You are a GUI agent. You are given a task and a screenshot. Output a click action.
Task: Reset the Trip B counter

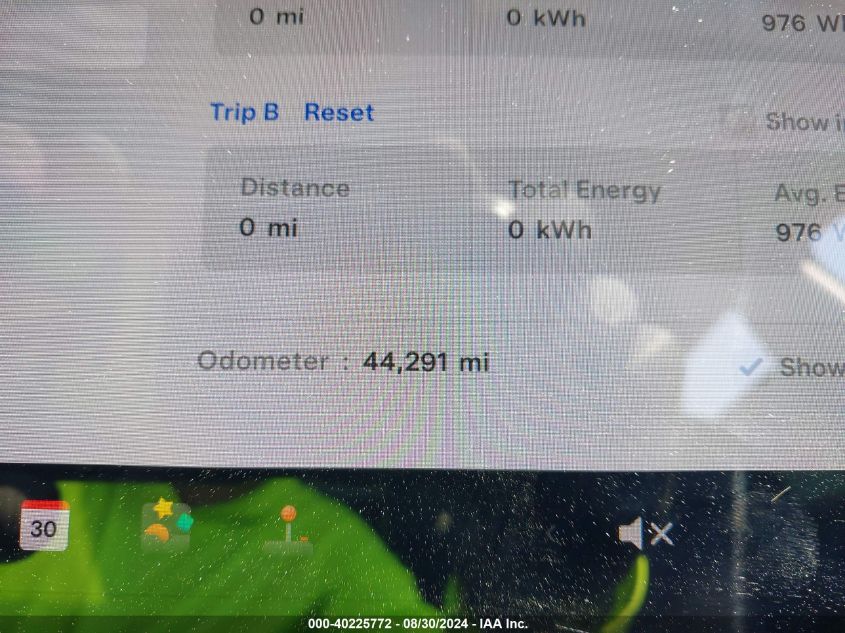339,113
